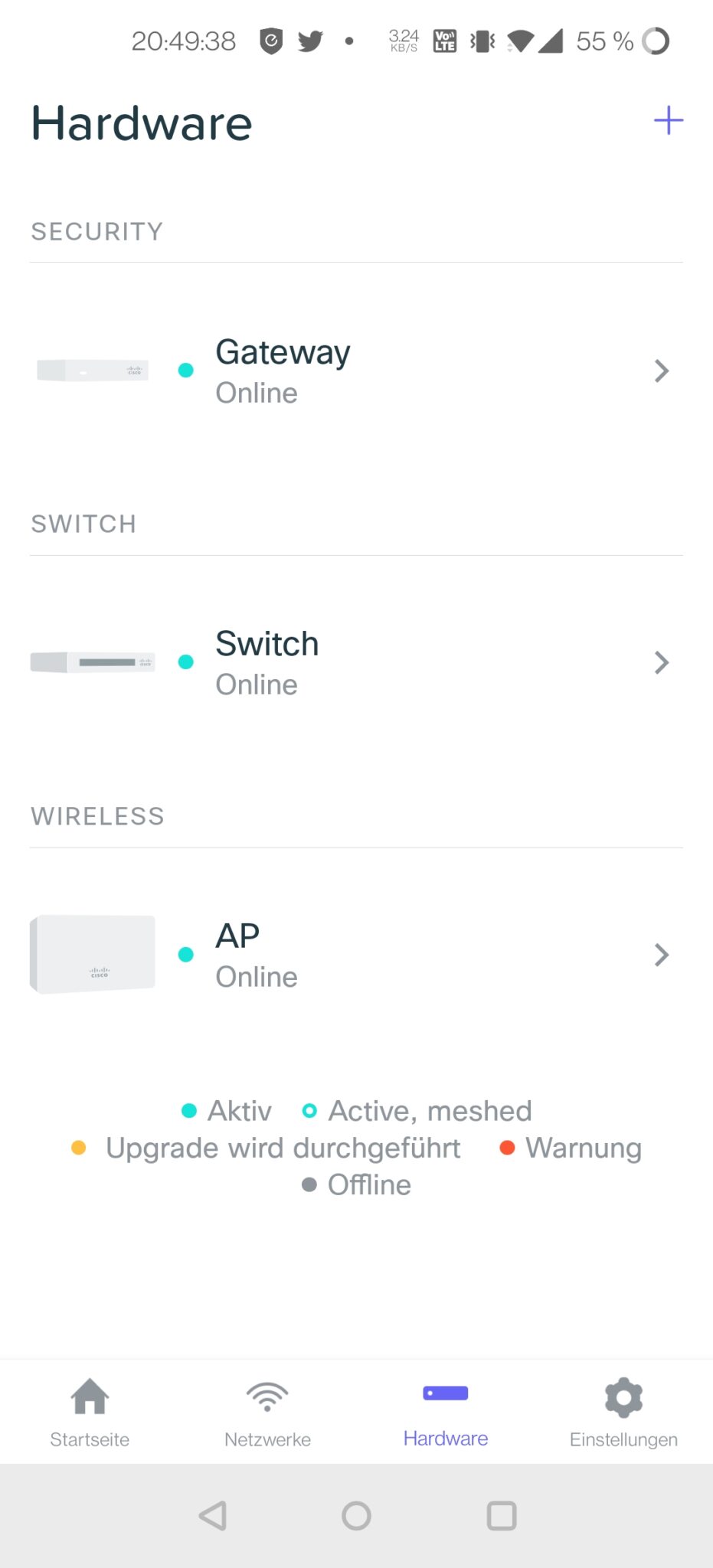This screenshot has width=713, height=1568.
Task: Tap the Offline legend entry
Action: (x=355, y=1184)
